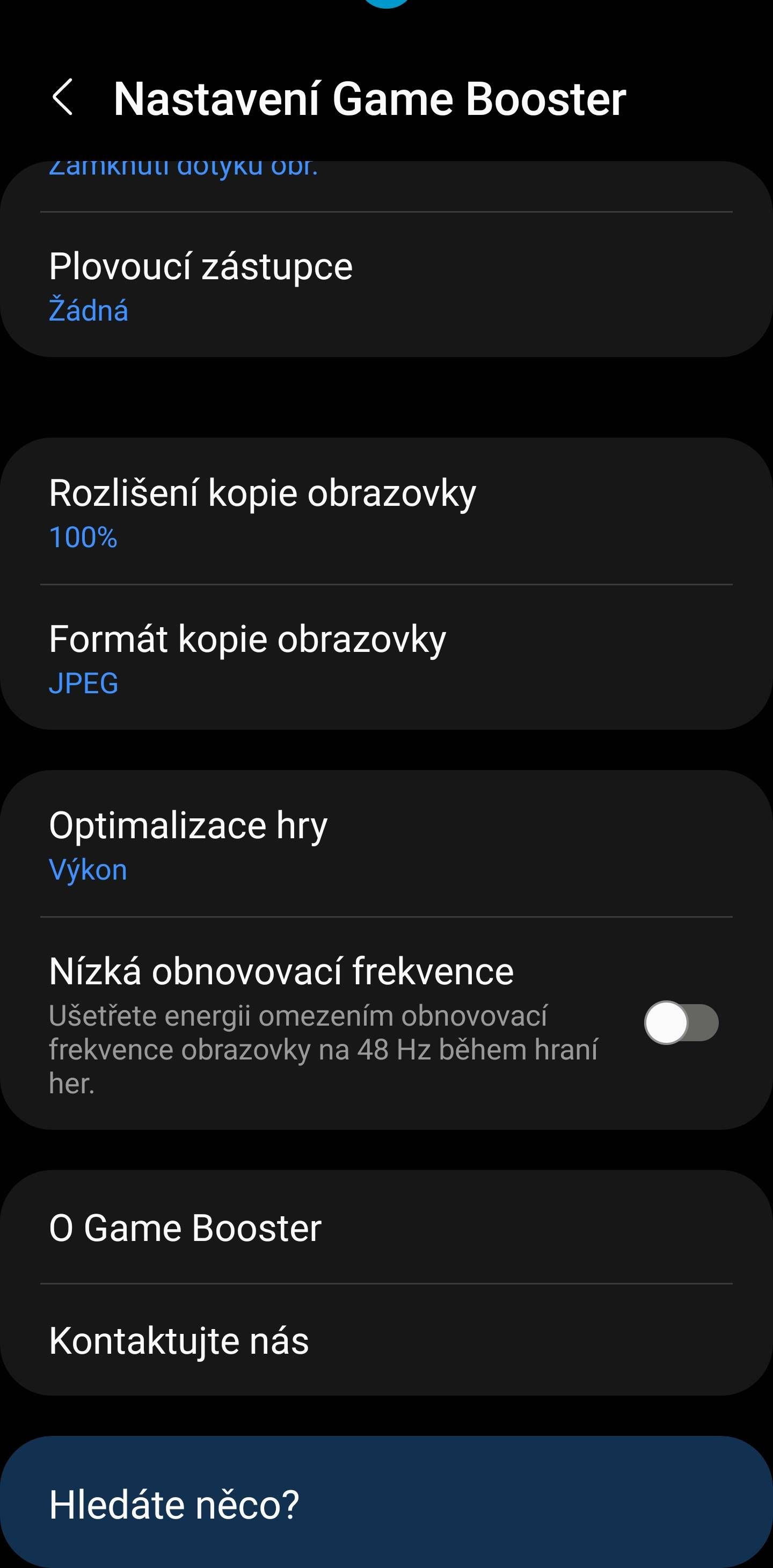The width and height of the screenshot is (773, 1568).
Task: Open Optimalizace hry settings
Action: 386,845
